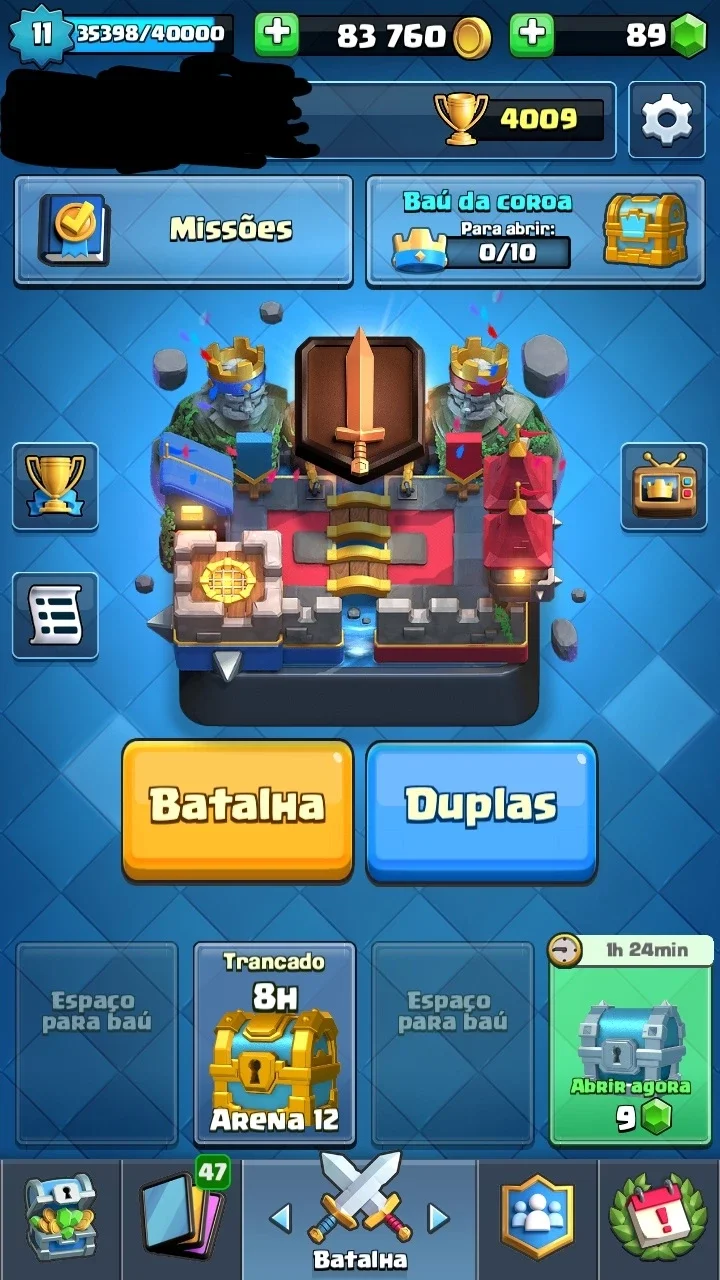This screenshot has width=720, height=1280.
Task: Open the activity log scroll icon
Action: pyautogui.click(x=55, y=615)
